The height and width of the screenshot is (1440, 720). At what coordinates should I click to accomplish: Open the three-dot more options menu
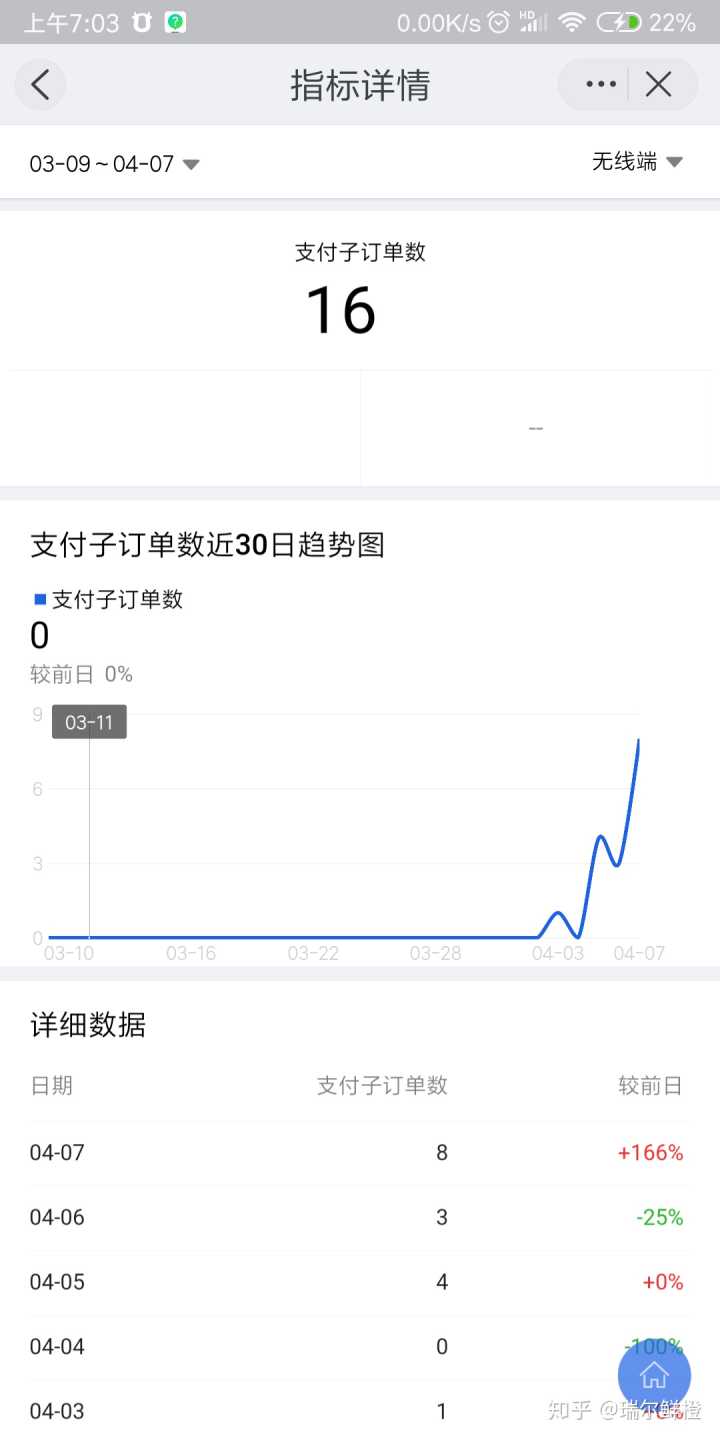click(x=600, y=85)
